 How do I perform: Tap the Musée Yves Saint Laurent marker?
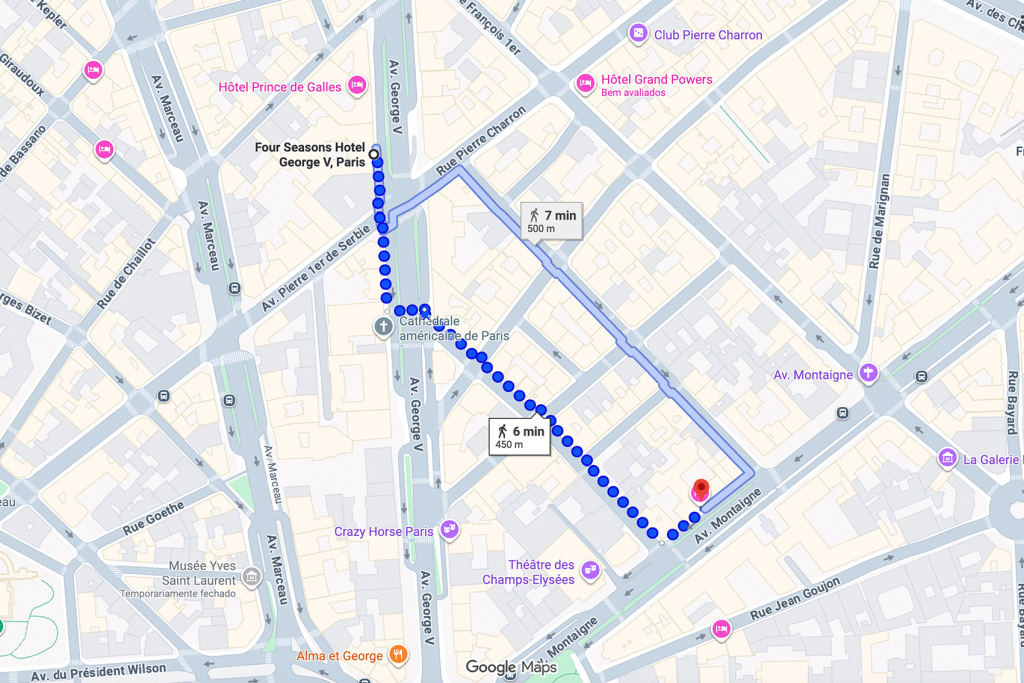pyautogui.click(x=252, y=577)
